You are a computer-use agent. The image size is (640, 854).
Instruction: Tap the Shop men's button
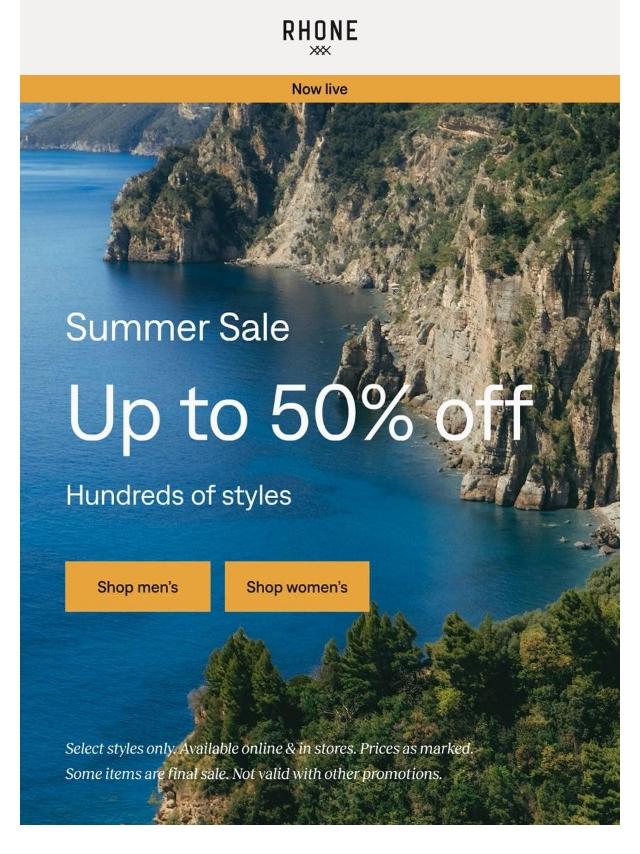[138, 587]
